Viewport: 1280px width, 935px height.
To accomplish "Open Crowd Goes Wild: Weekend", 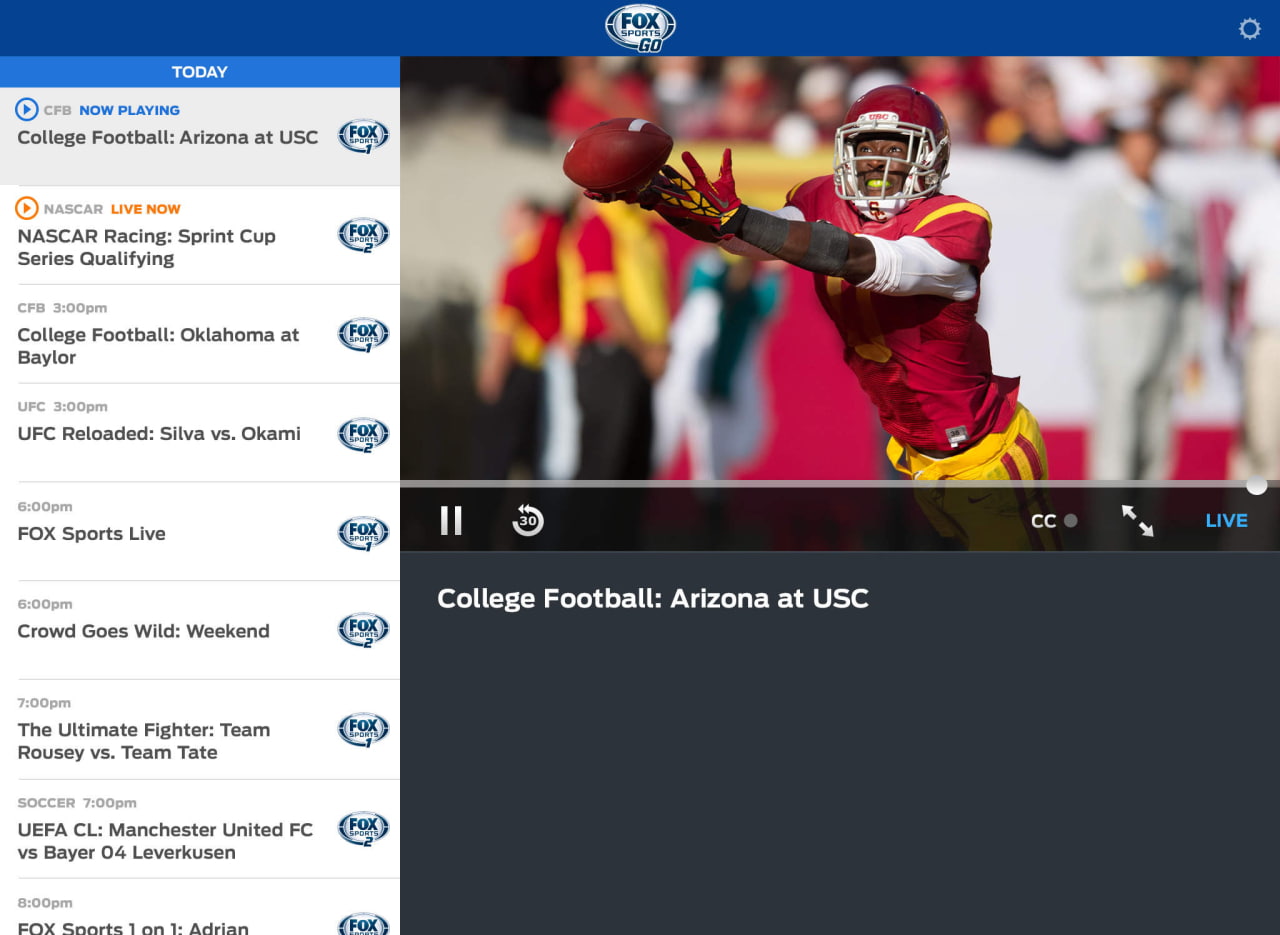I will pyautogui.click(x=143, y=631).
